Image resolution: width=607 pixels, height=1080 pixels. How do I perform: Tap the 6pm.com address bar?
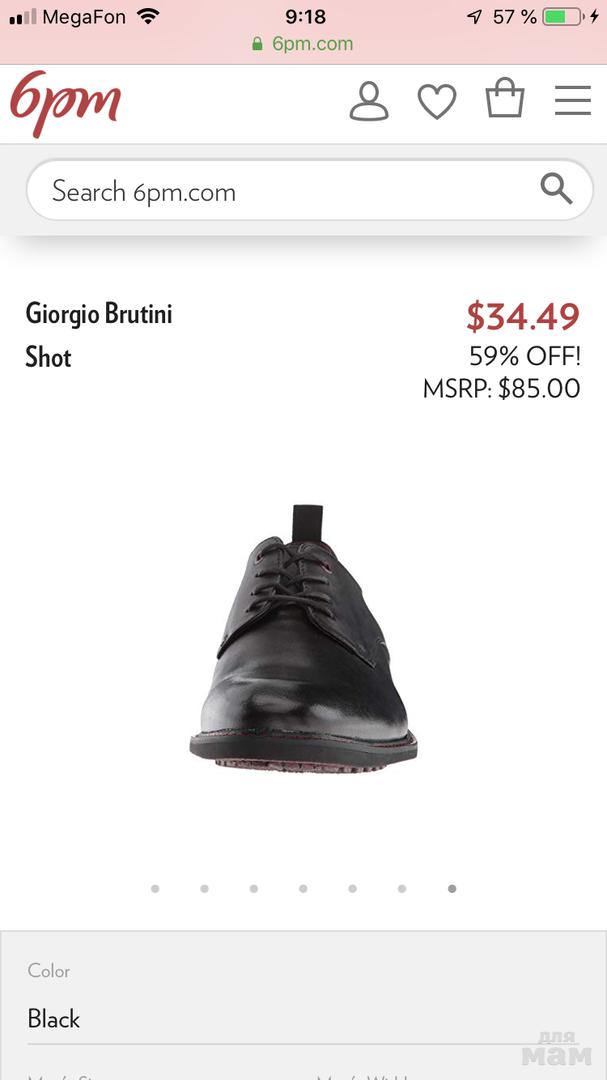303,44
